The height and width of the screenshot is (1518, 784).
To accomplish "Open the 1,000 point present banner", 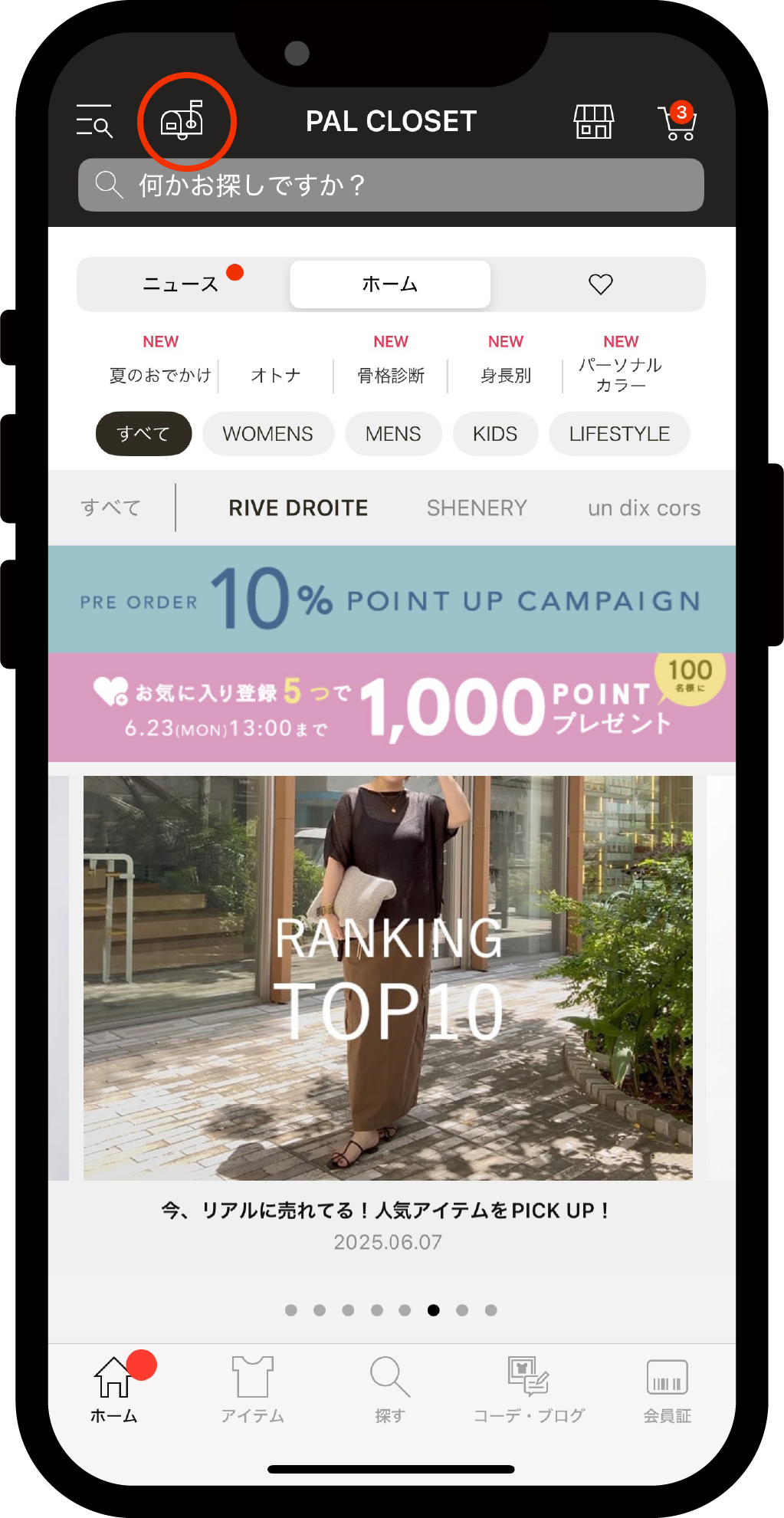I will (392, 708).
